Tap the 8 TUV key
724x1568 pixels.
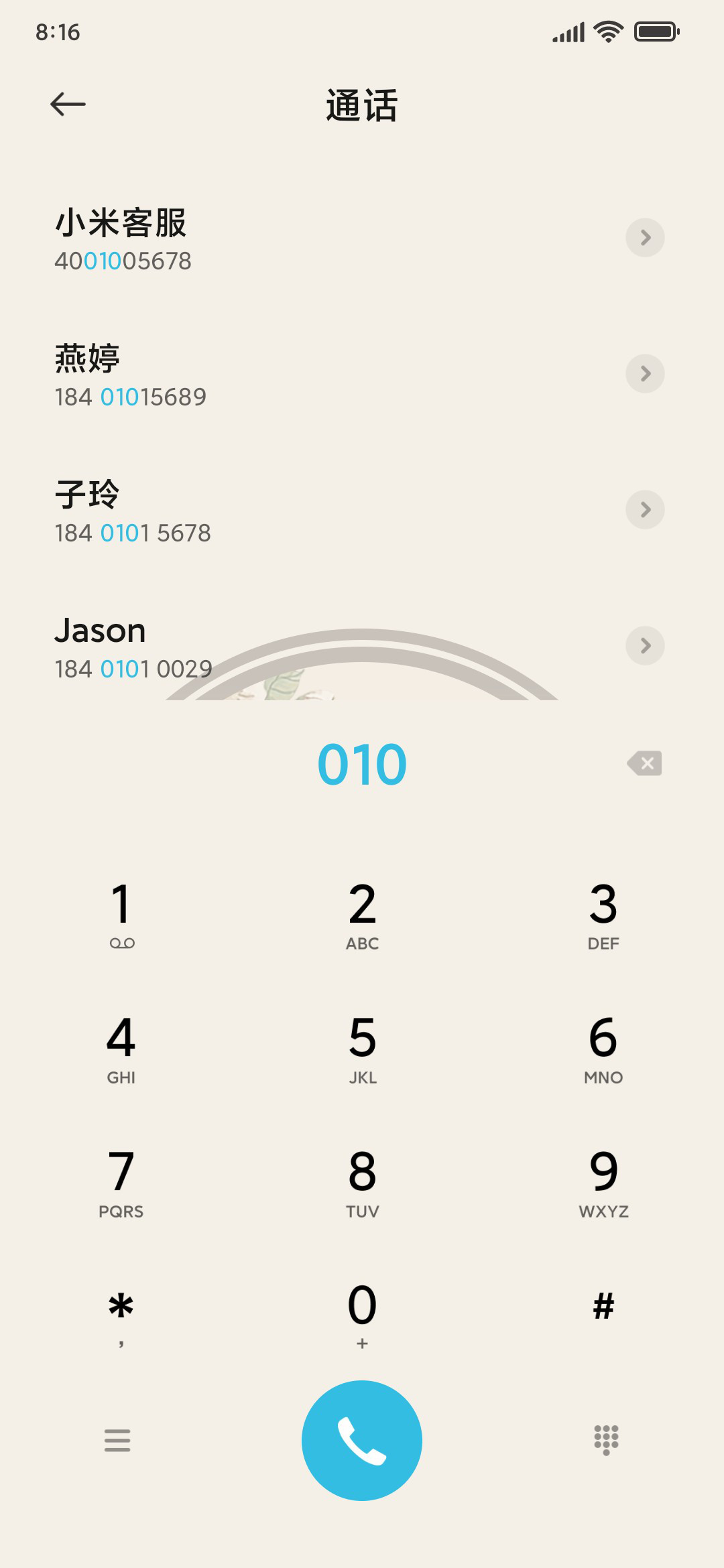[362, 1183]
